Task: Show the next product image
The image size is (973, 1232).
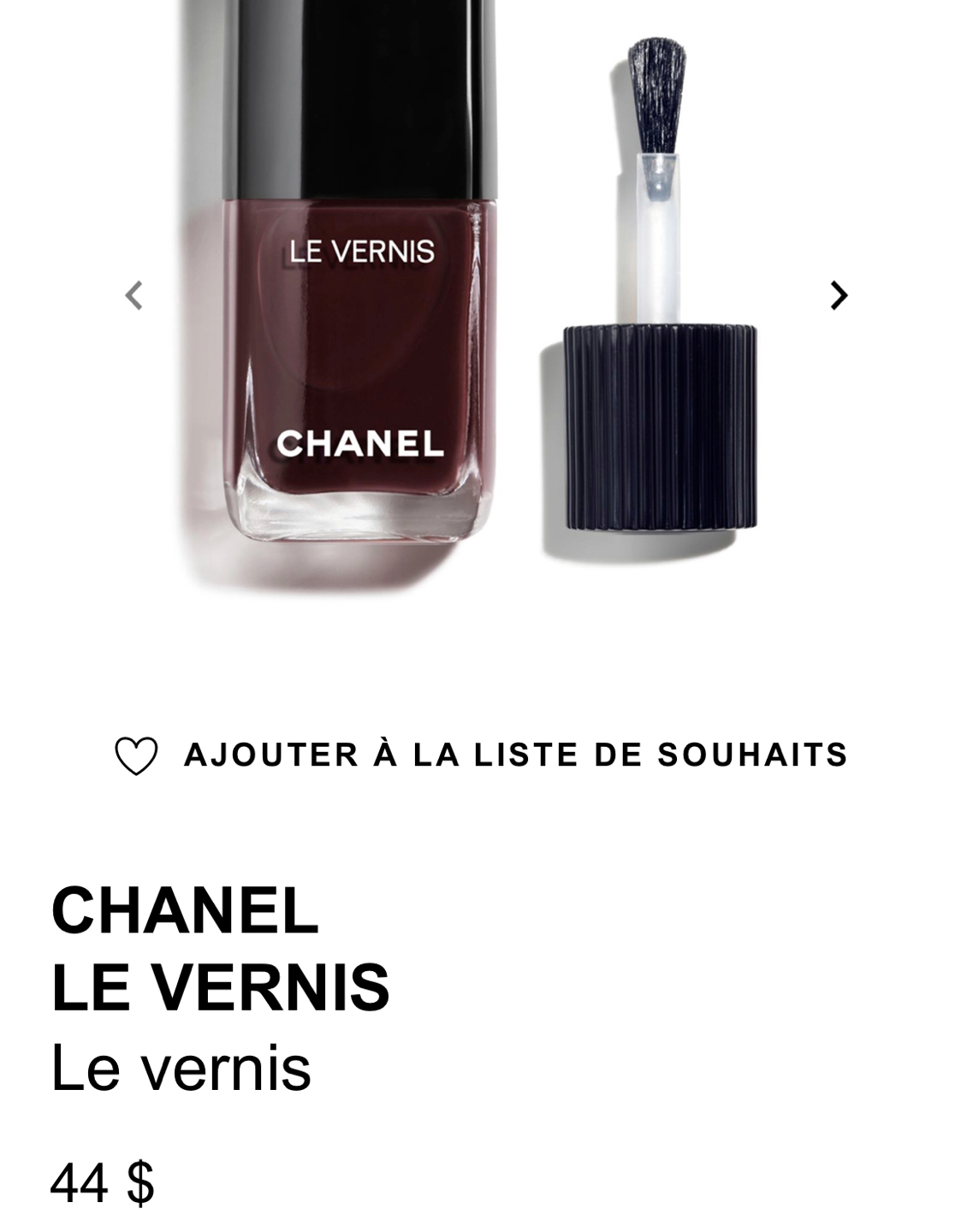Action: coord(839,295)
